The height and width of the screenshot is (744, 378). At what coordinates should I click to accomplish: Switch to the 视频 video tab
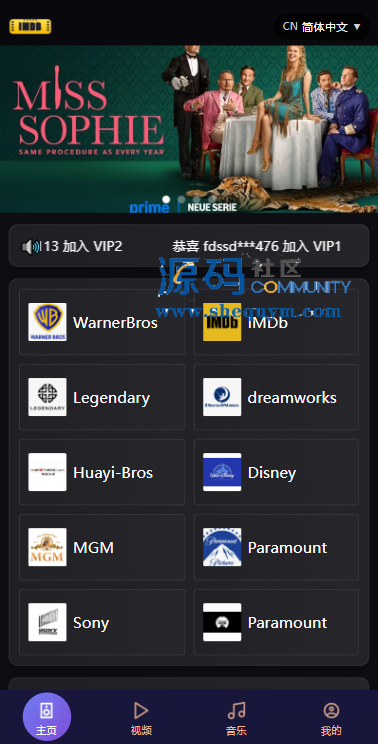click(x=141, y=718)
